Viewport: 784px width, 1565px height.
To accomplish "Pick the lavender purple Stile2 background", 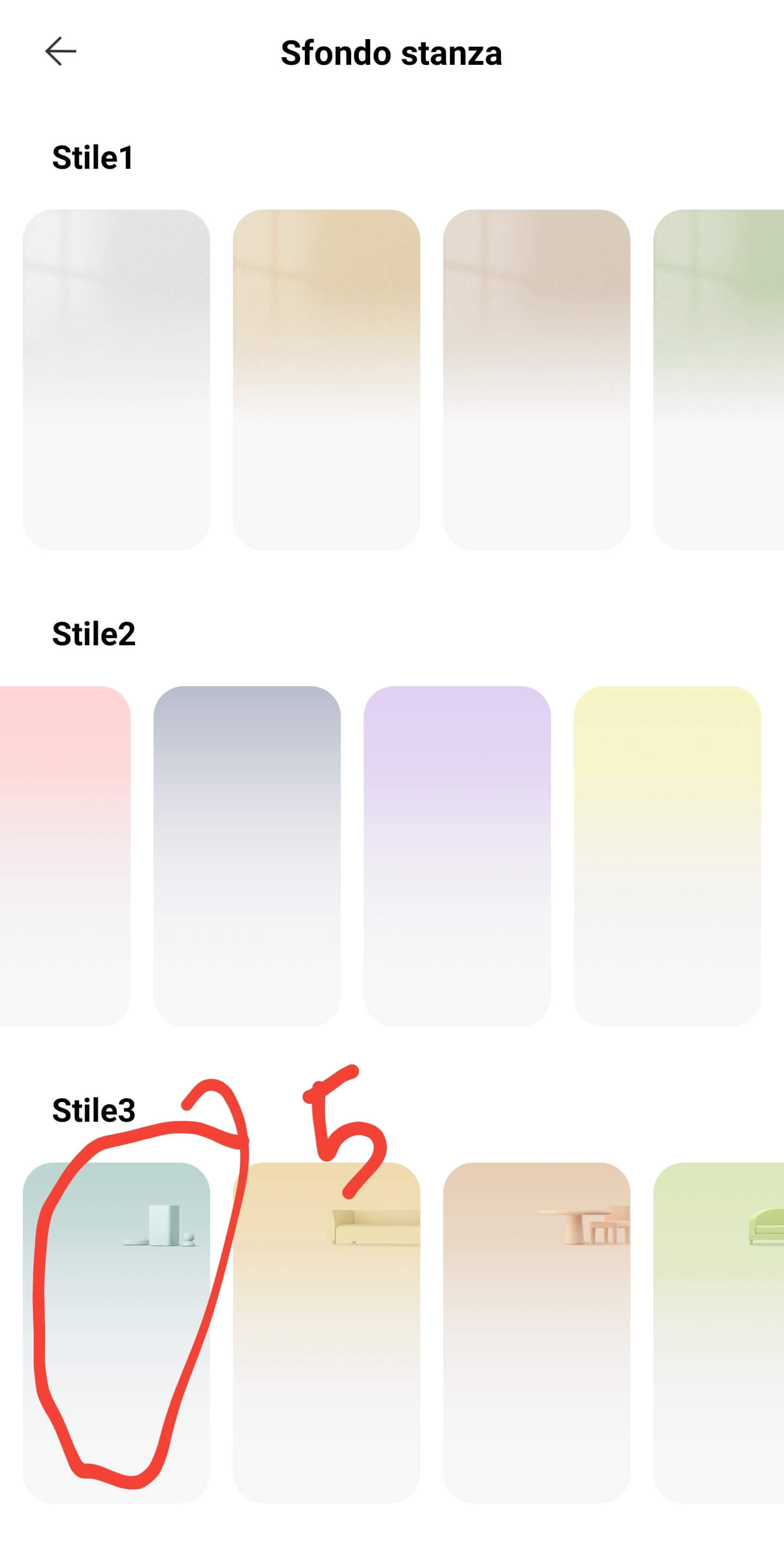I will 457,856.
